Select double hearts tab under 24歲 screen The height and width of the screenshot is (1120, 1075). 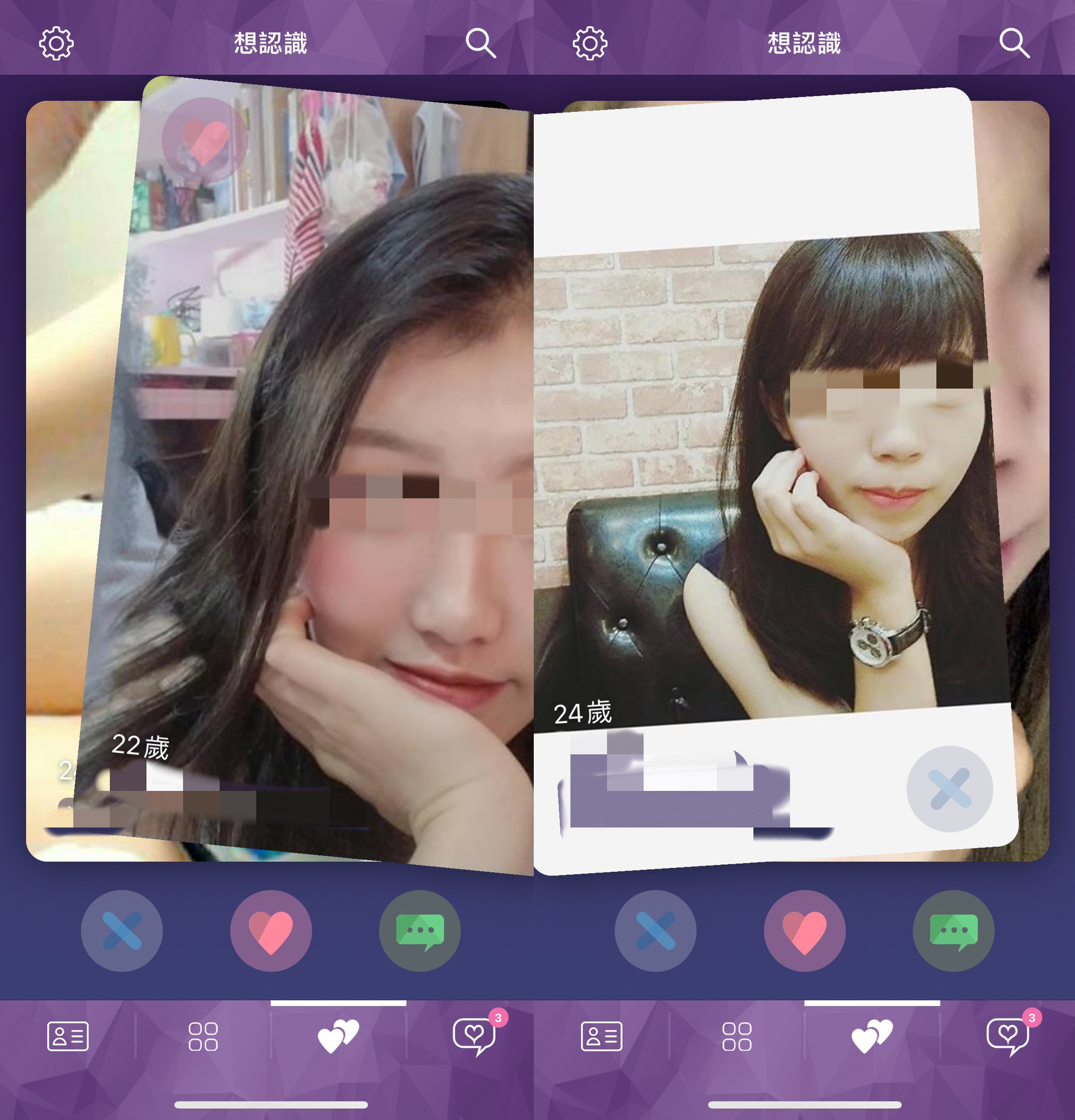click(x=872, y=1037)
